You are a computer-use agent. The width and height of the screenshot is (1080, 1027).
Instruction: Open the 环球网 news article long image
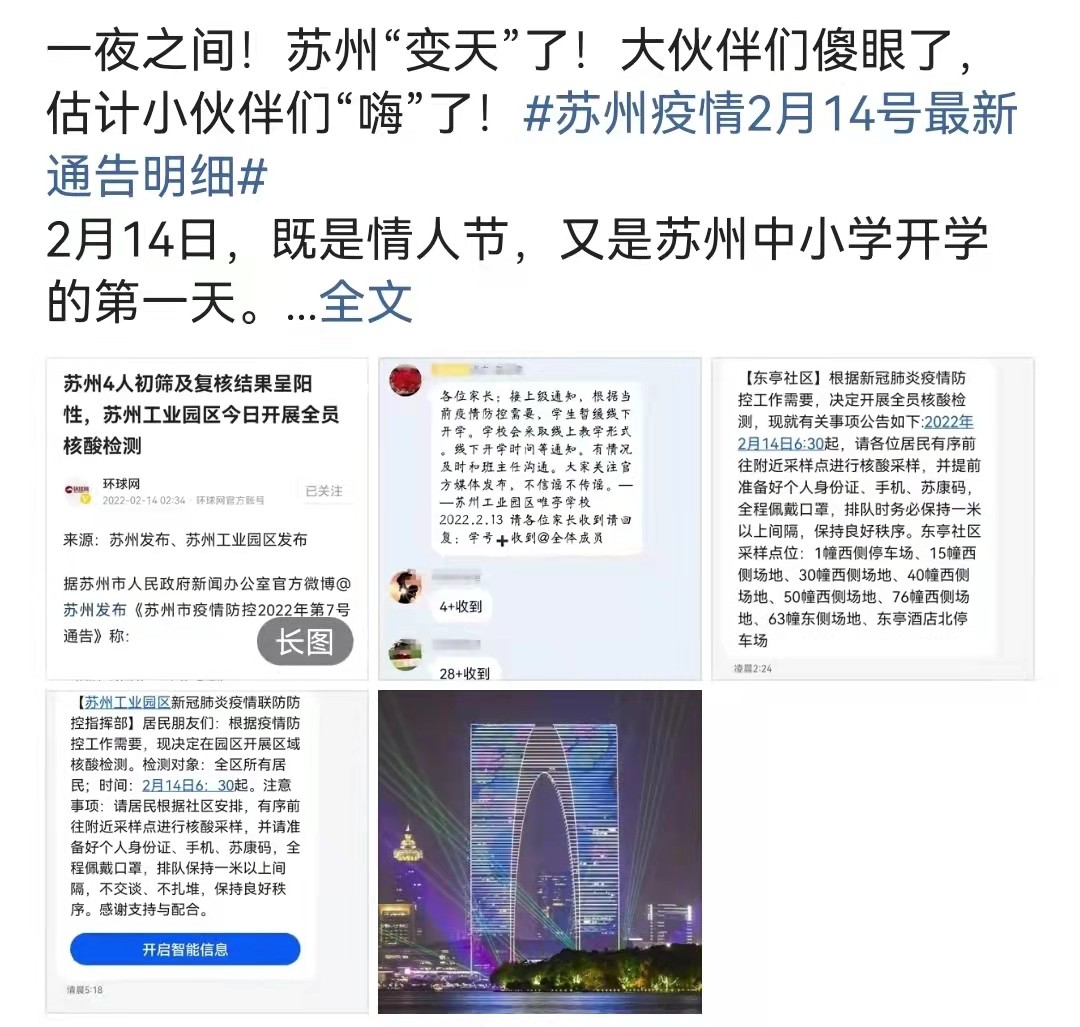point(207,518)
